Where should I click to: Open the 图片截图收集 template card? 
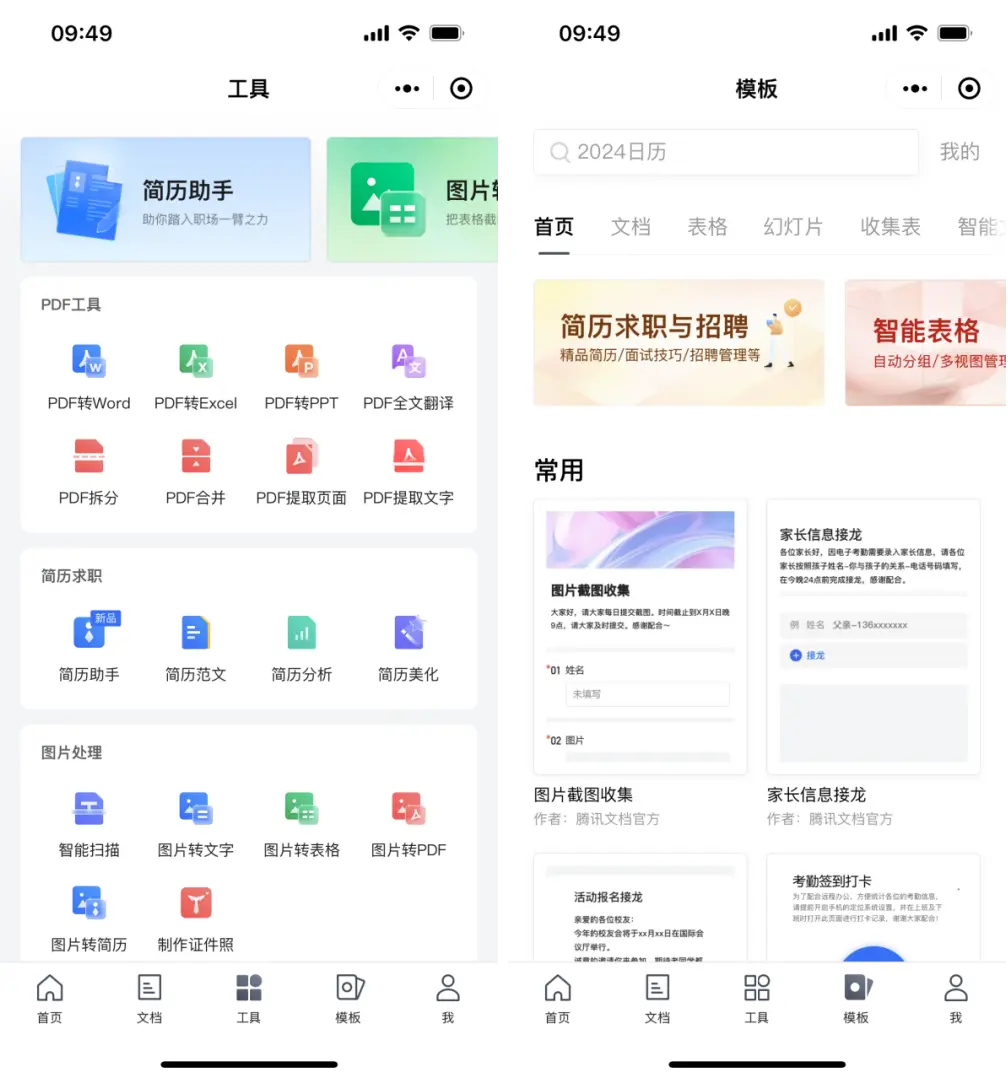coord(640,635)
